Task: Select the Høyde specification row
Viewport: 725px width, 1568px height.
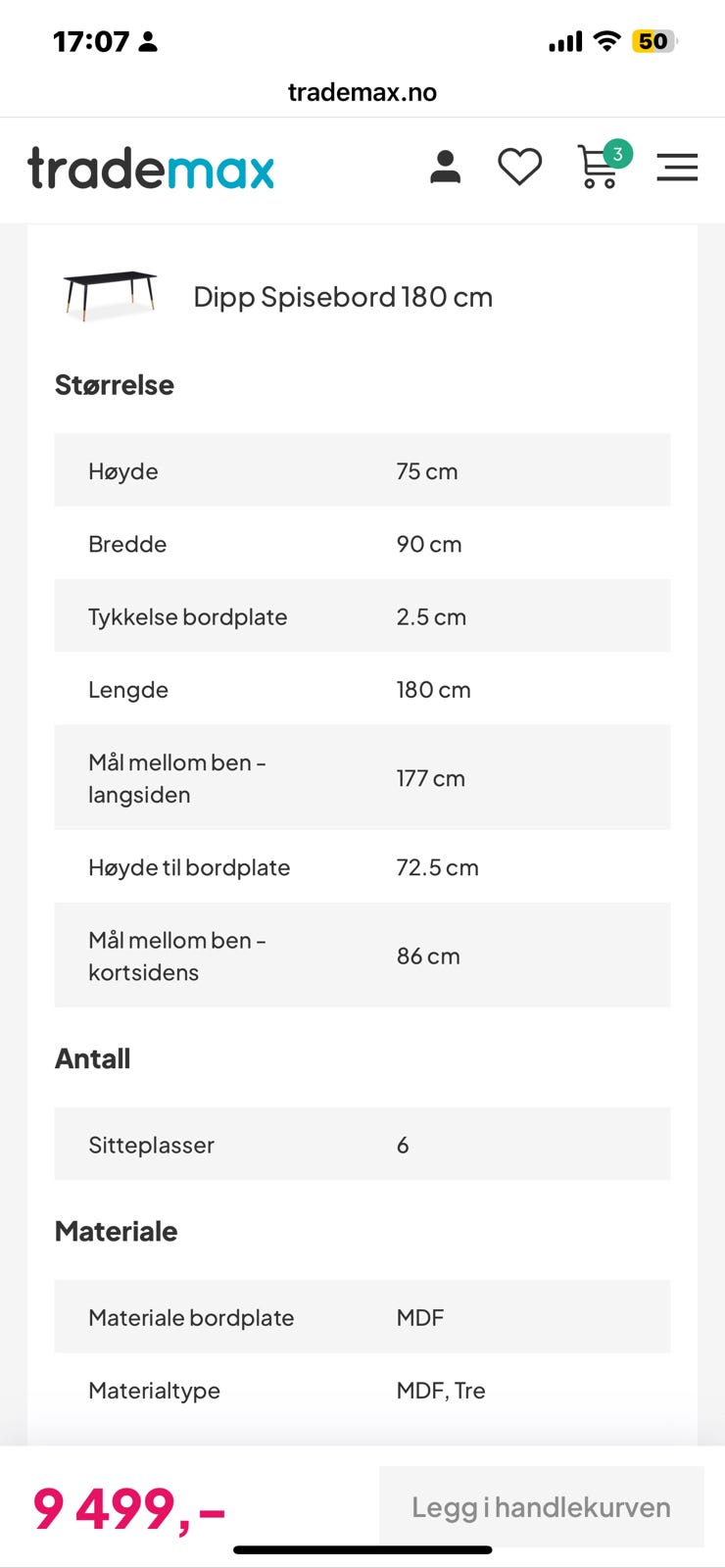Action: click(362, 470)
